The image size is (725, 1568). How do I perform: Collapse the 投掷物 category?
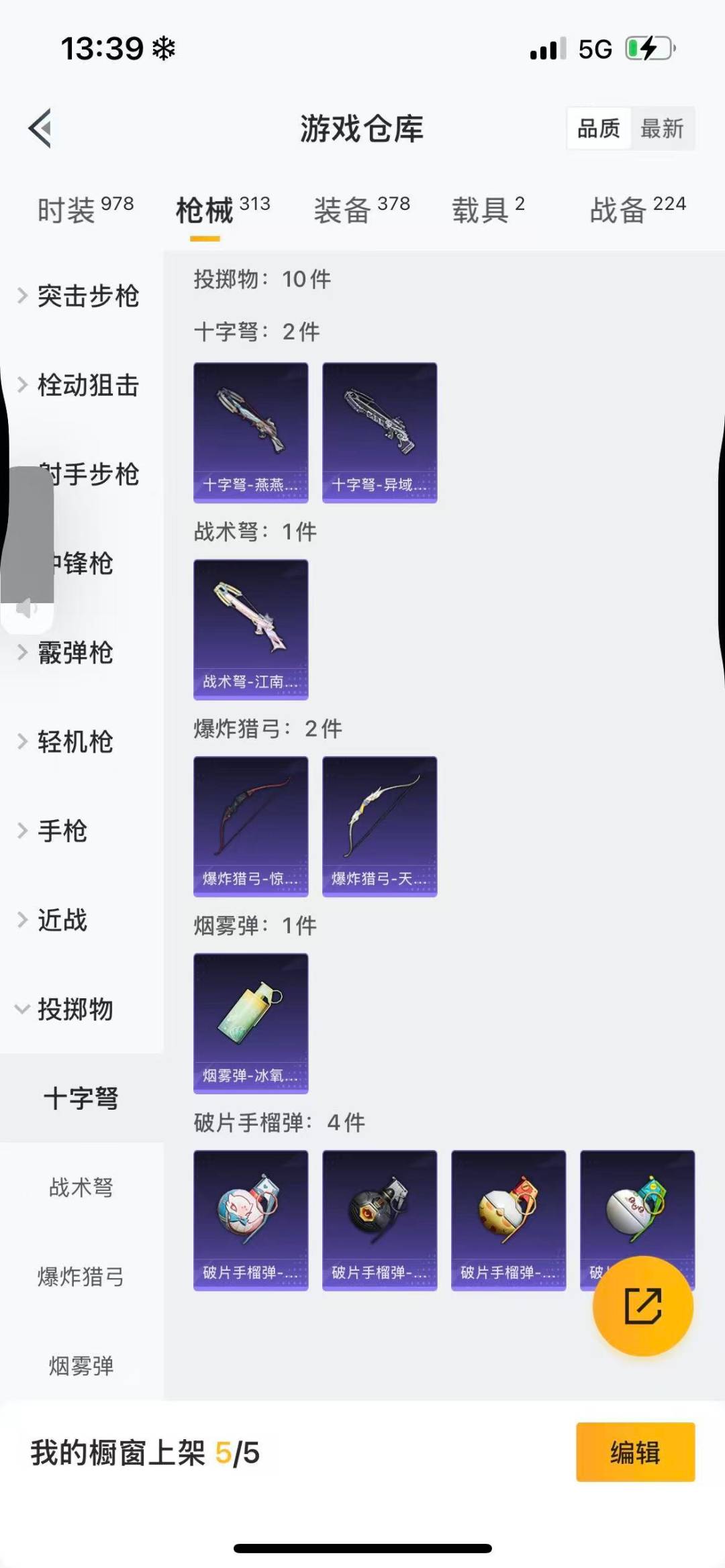(74, 1009)
